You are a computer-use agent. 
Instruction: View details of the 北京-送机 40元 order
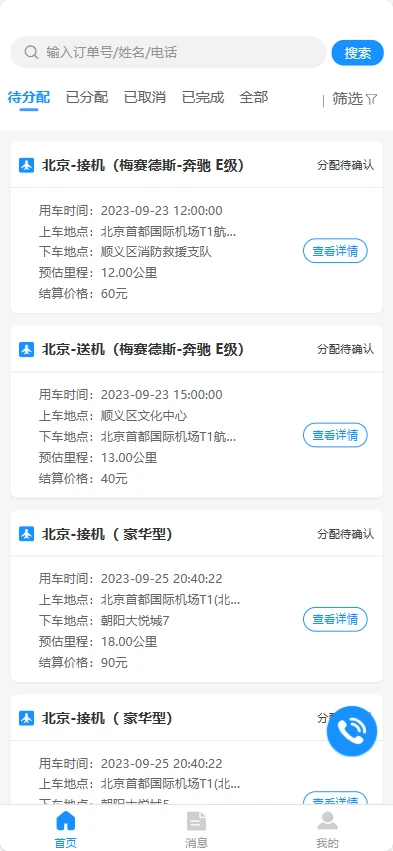point(335,435)
